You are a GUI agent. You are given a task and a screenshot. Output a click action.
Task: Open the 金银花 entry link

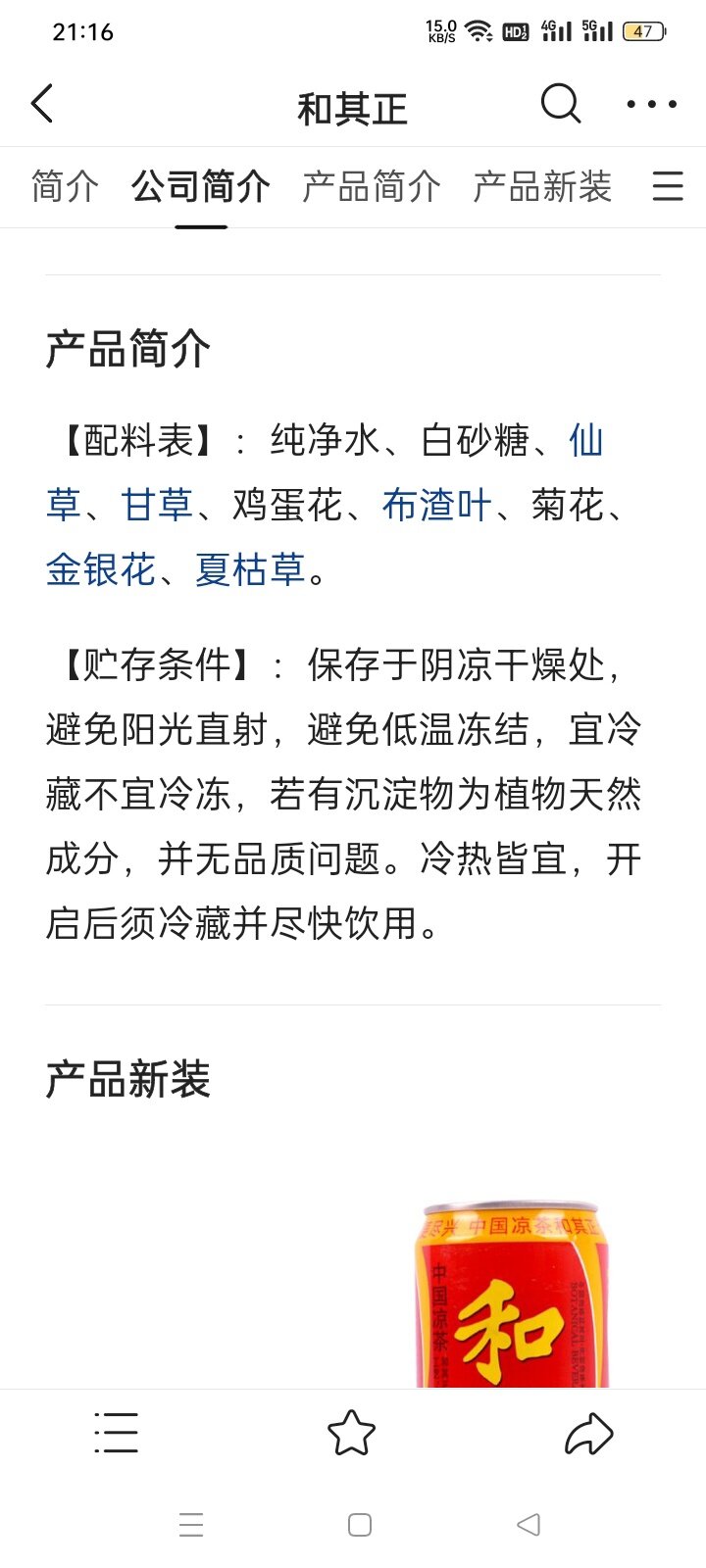click(101, 569)
